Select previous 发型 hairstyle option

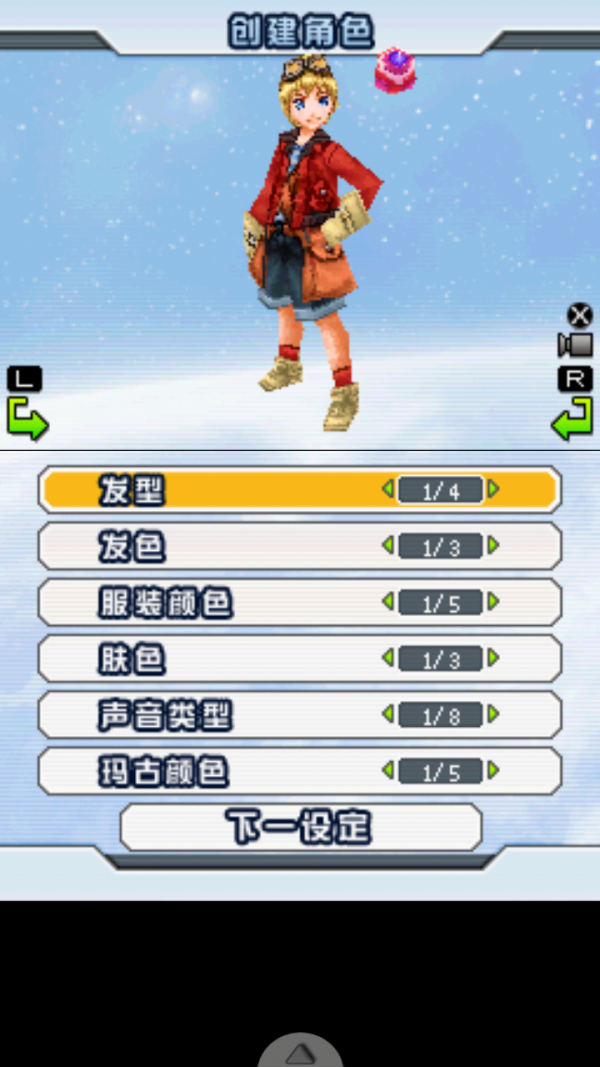[388, 490]
